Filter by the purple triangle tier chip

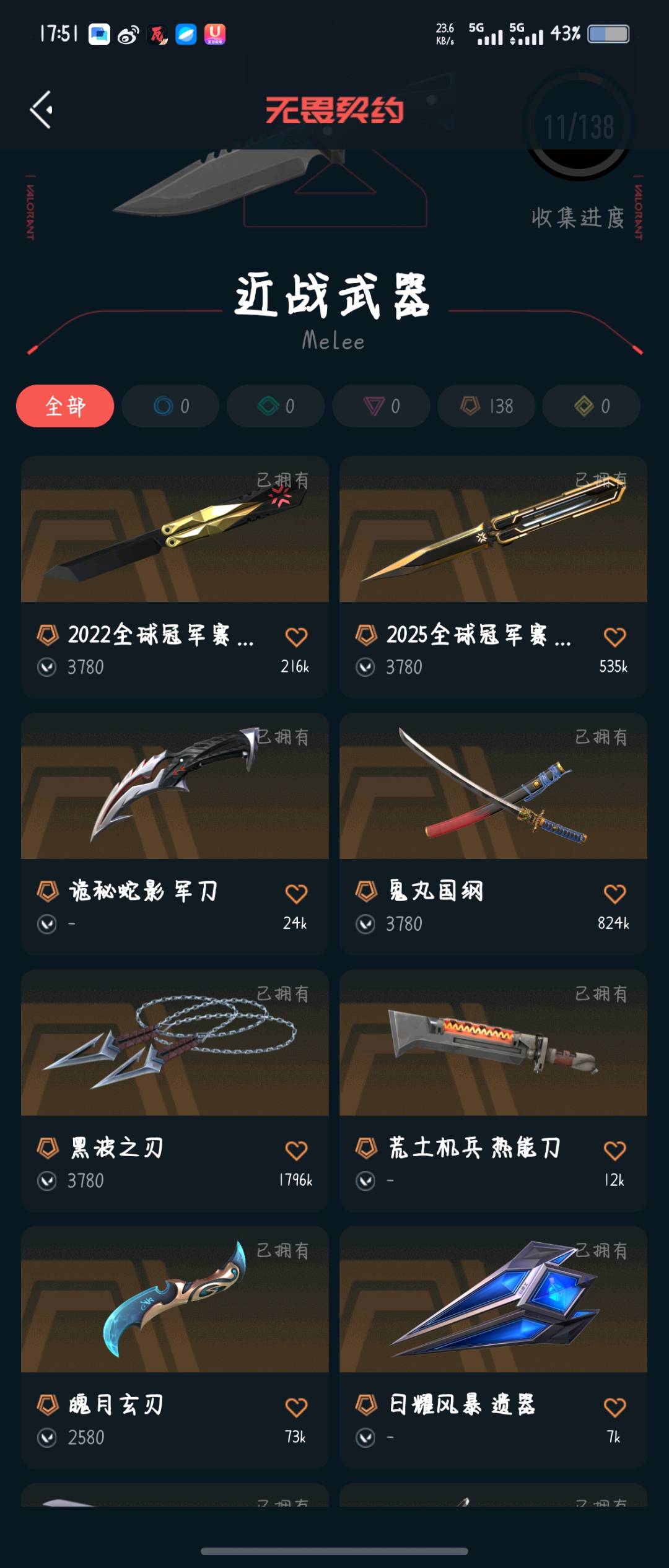381,406
